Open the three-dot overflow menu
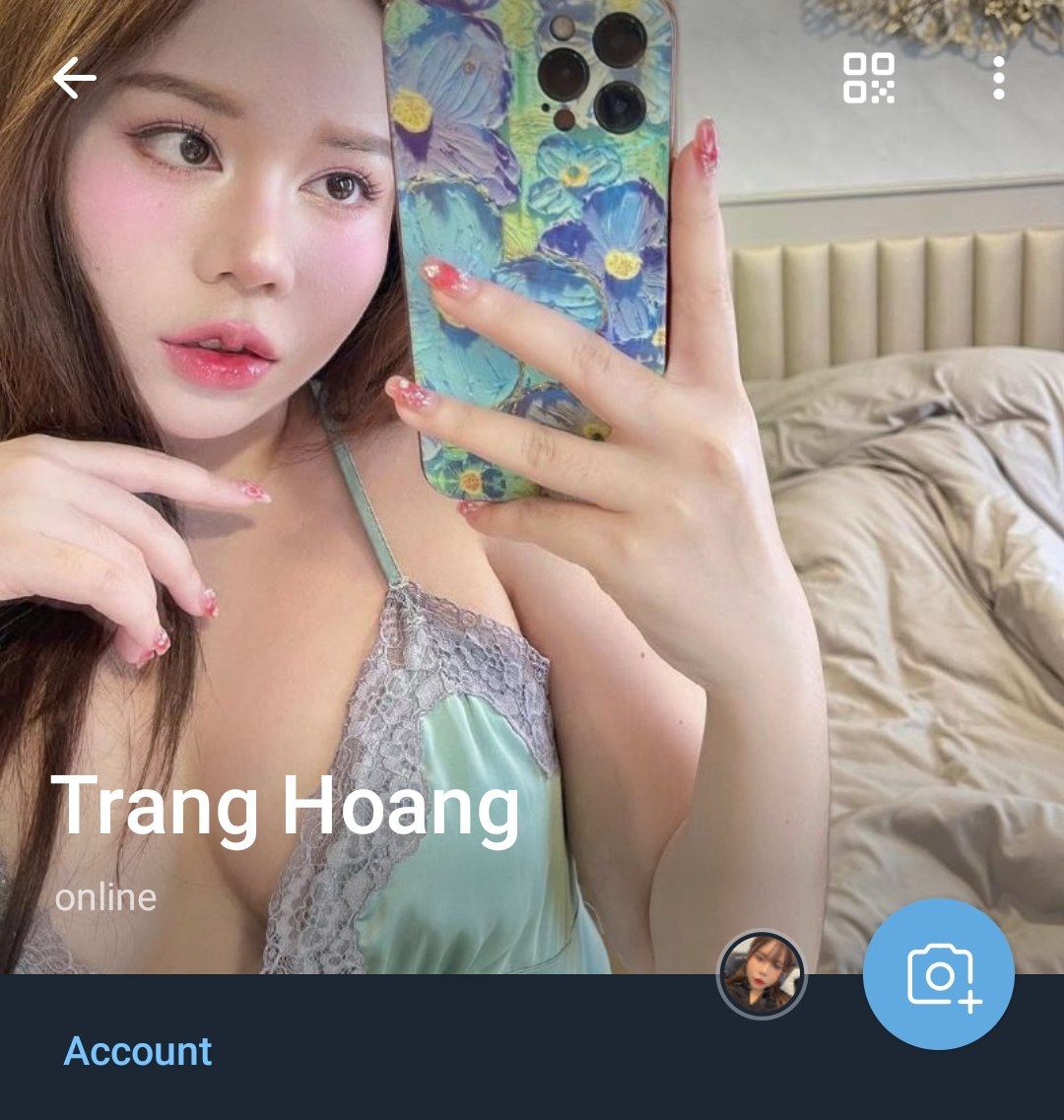The width and height of the screenshot is (1064, 1120). click(998, 78)
